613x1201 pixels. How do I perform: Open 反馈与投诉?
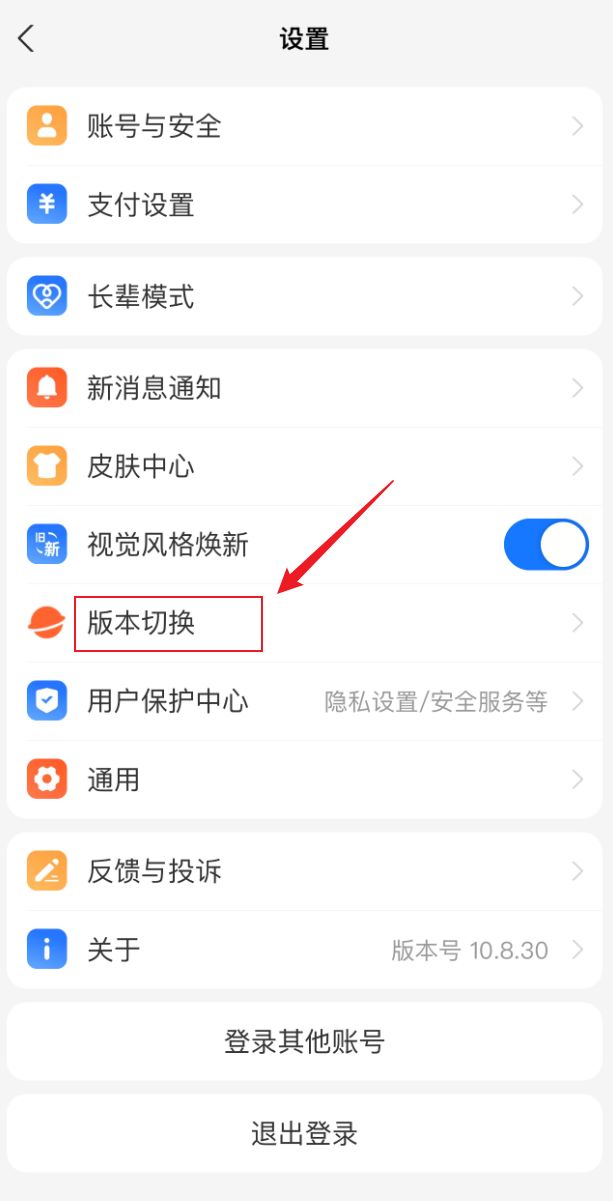305,871
